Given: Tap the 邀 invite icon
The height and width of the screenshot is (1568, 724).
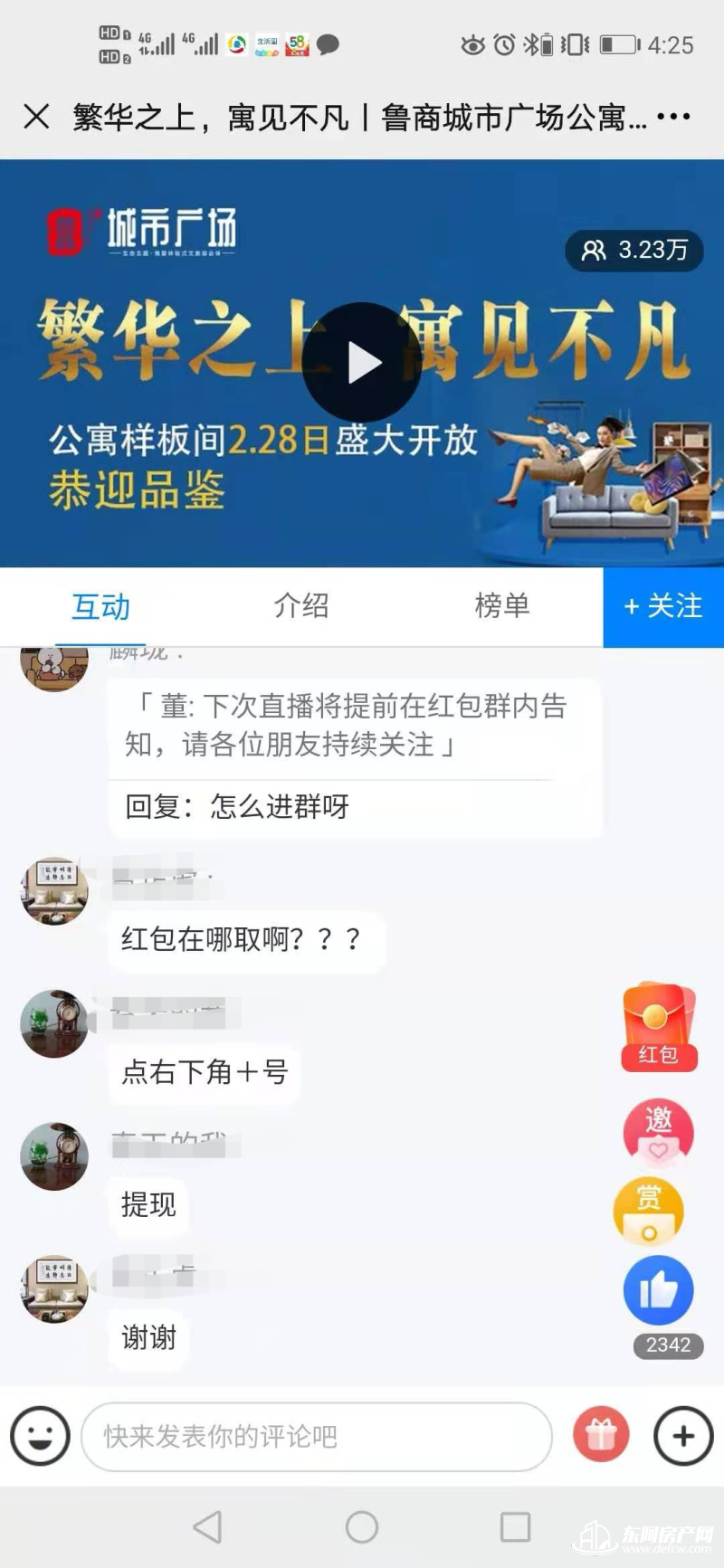Looking at the screenshot, I should [658, 1131].
